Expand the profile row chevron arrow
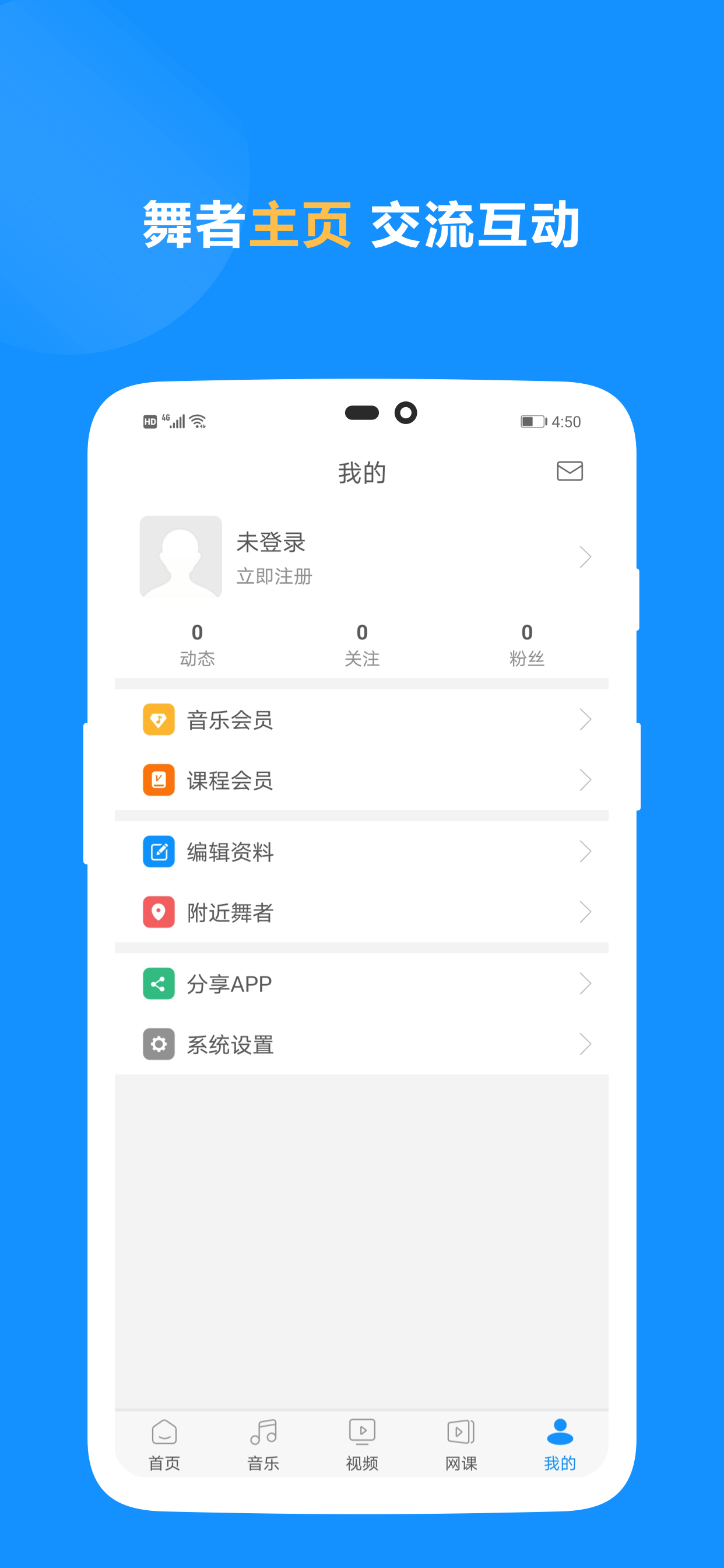Image resolution: width=724 pixels, height=1568 pixels. [585, 556]
